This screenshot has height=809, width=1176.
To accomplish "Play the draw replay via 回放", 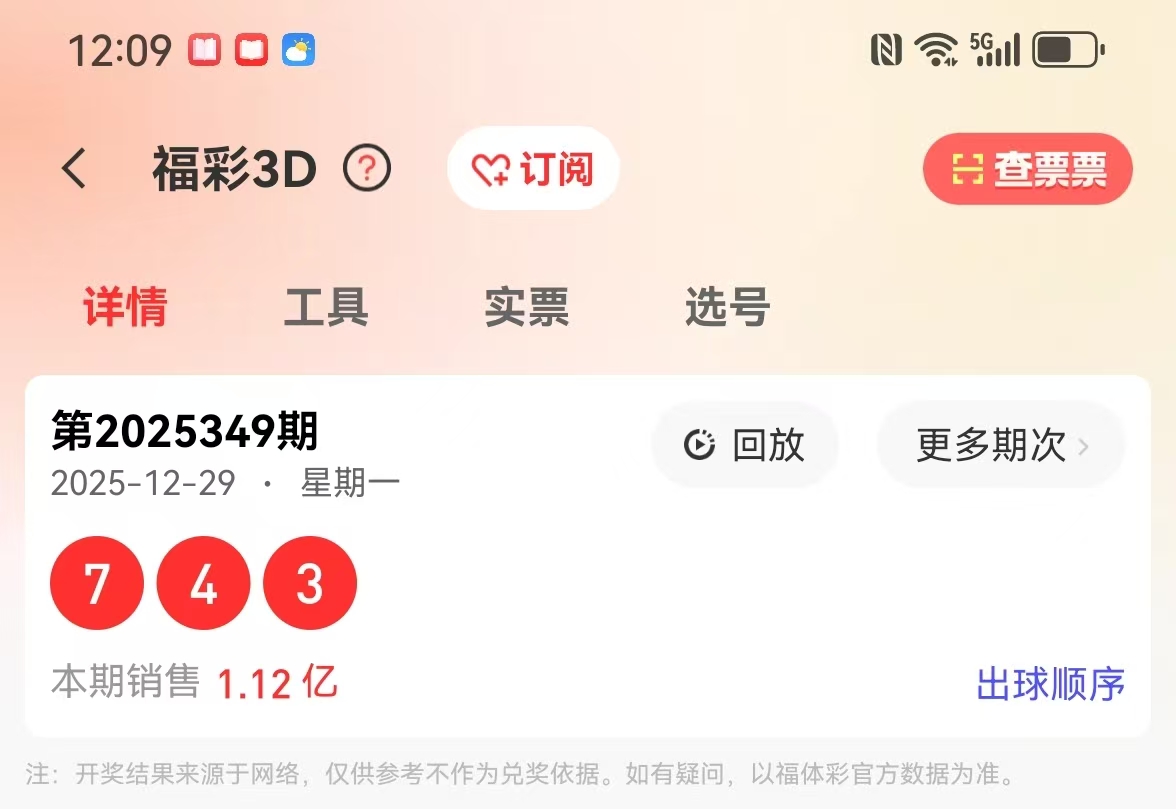I will coord(745,445).
